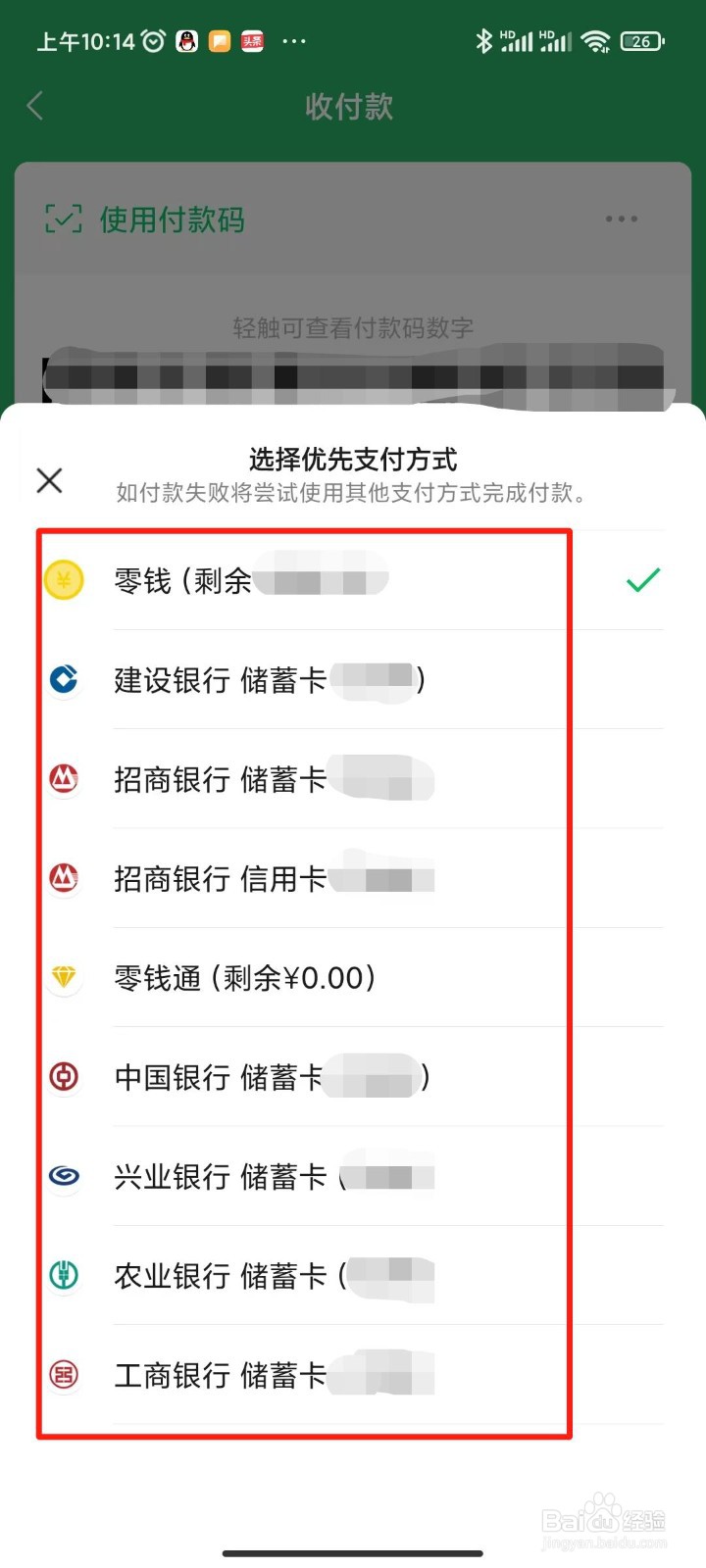The width and height of the screenshot is (706, 1568).
Task: Select 招商银行 信用卡 as payment method
Action: (294, 878)
